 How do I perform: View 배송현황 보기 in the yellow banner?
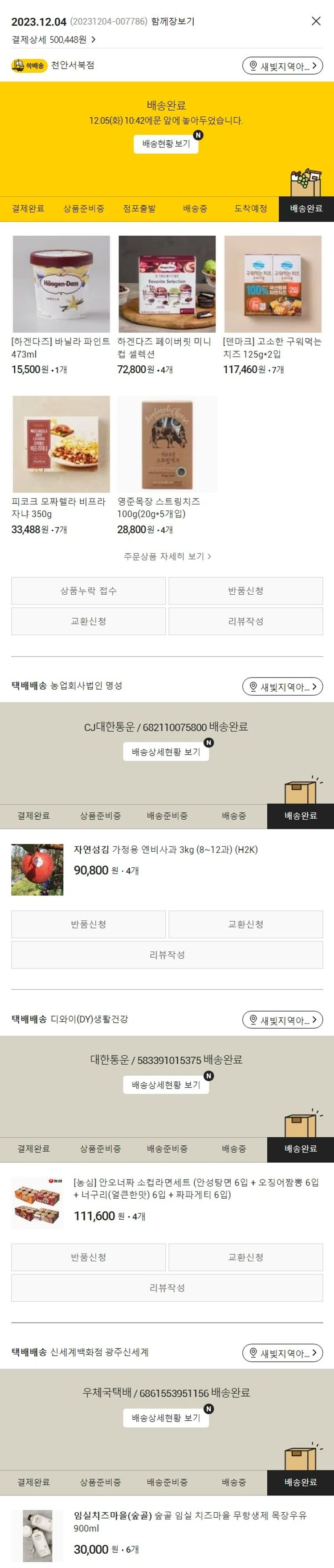[166, 143]
